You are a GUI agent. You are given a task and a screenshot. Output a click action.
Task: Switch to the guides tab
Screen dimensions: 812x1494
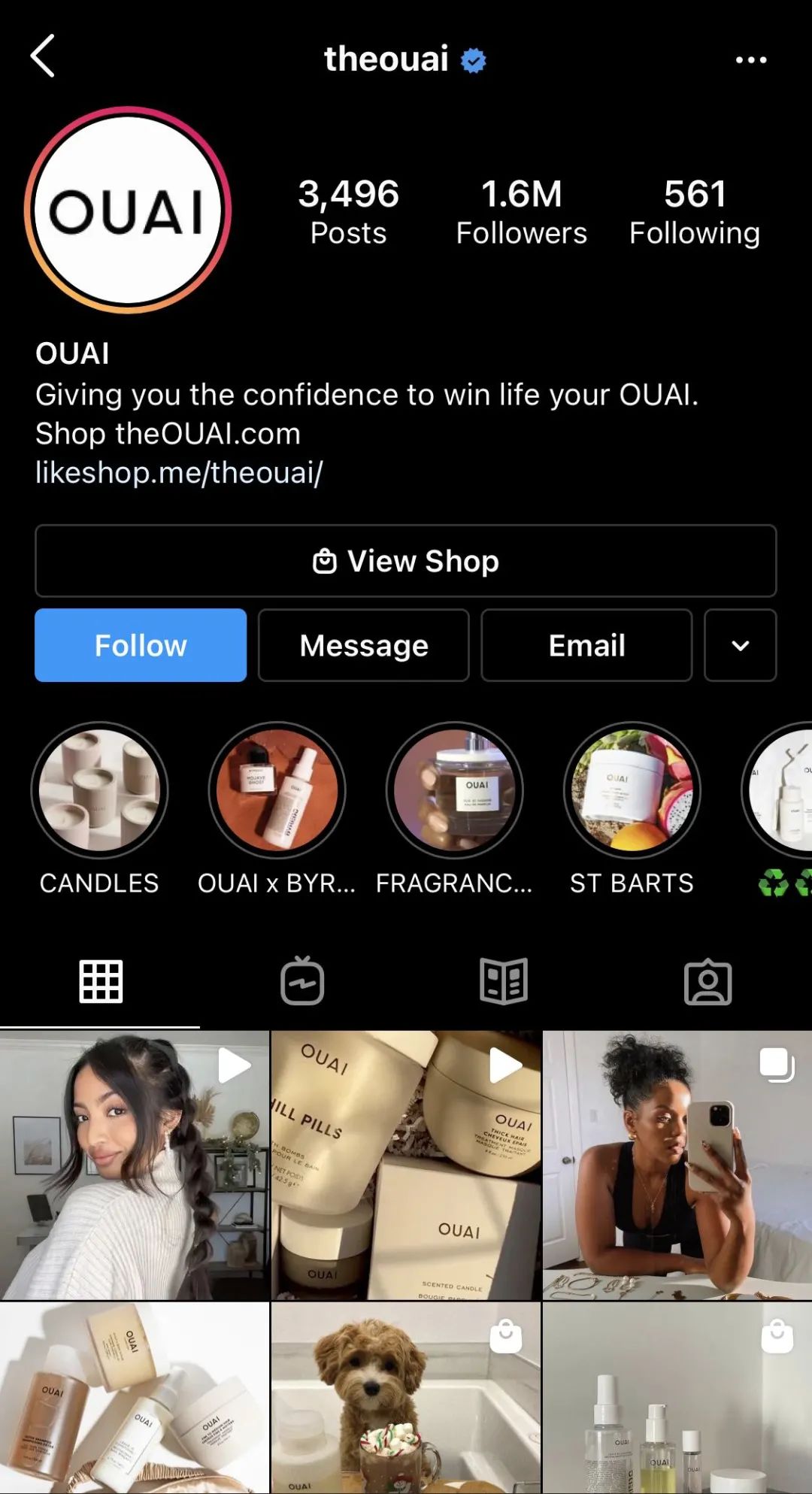click(x=504, y=981)
